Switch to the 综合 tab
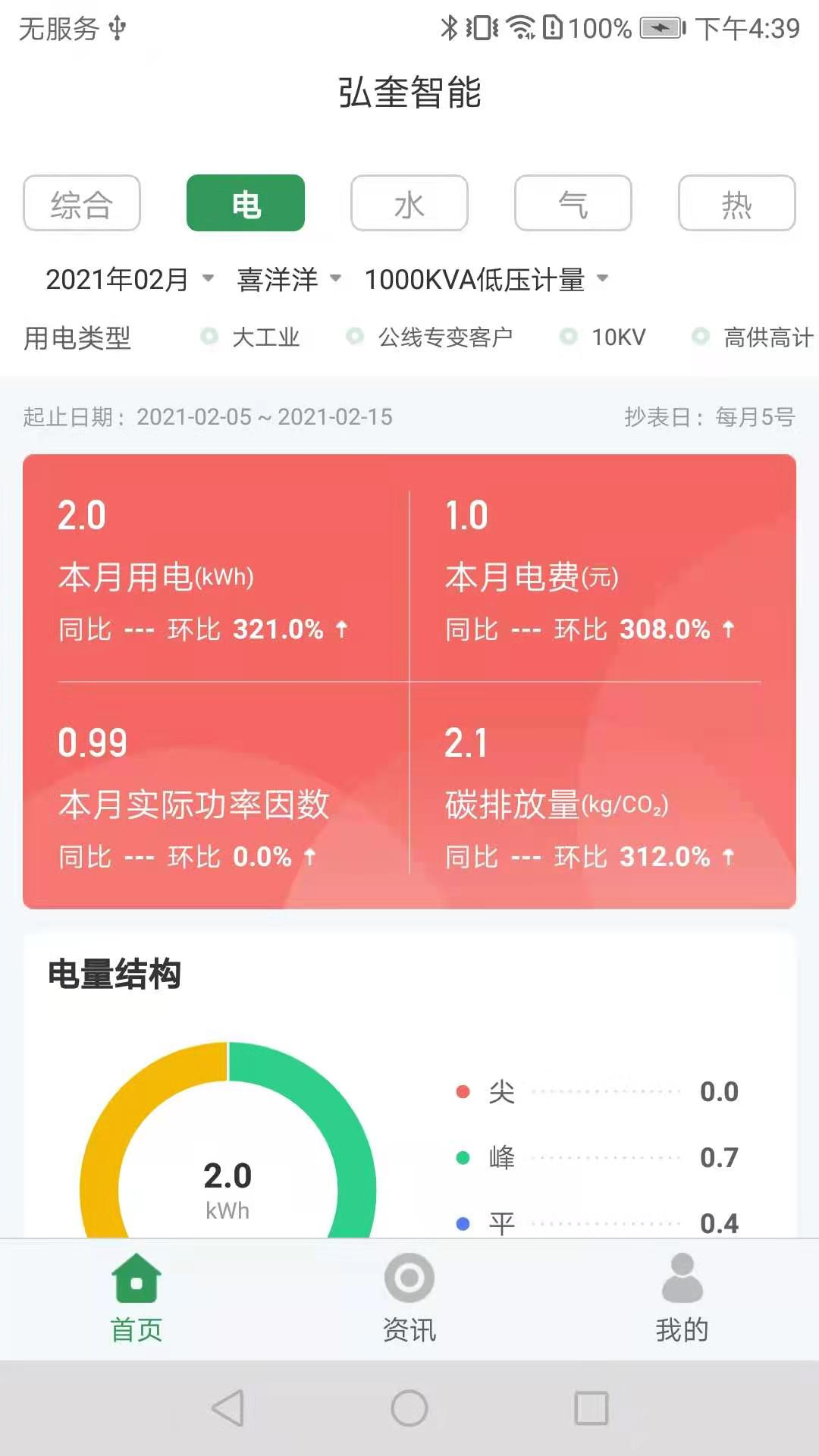The width and height of the screenshot is (819, 1456). [81, 202]
